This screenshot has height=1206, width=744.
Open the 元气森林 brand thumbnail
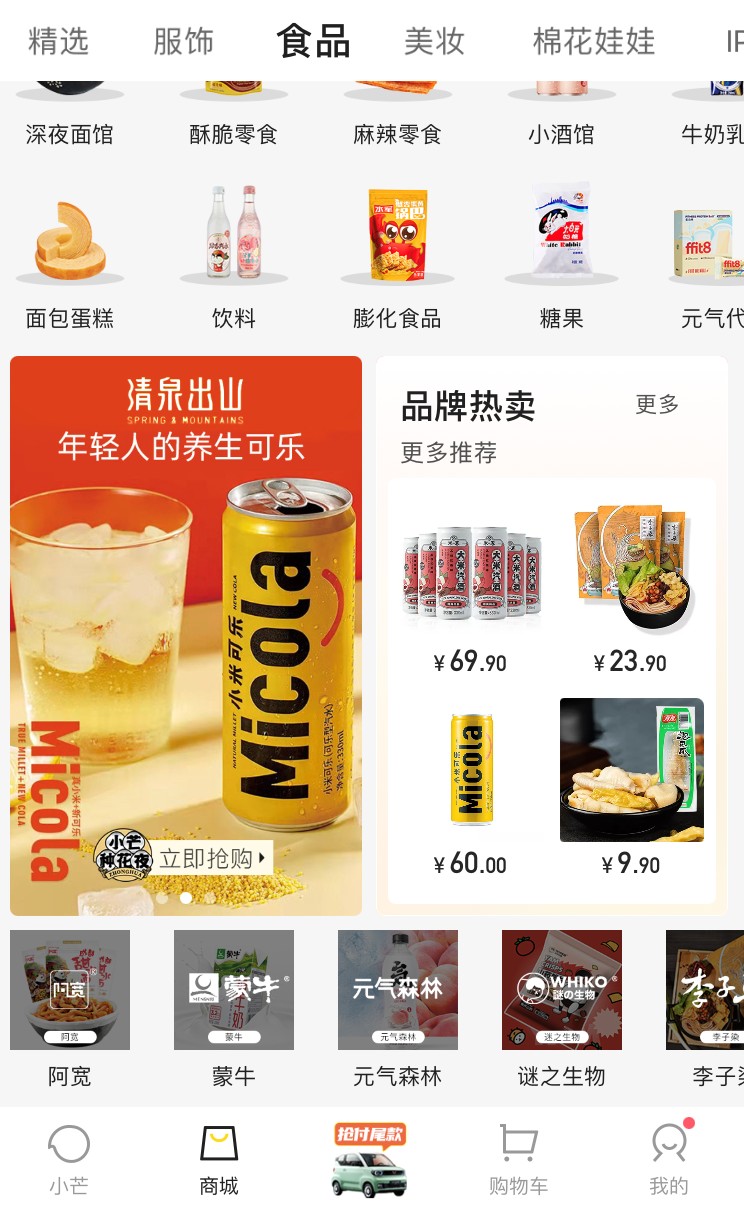(x=397, y=990)
